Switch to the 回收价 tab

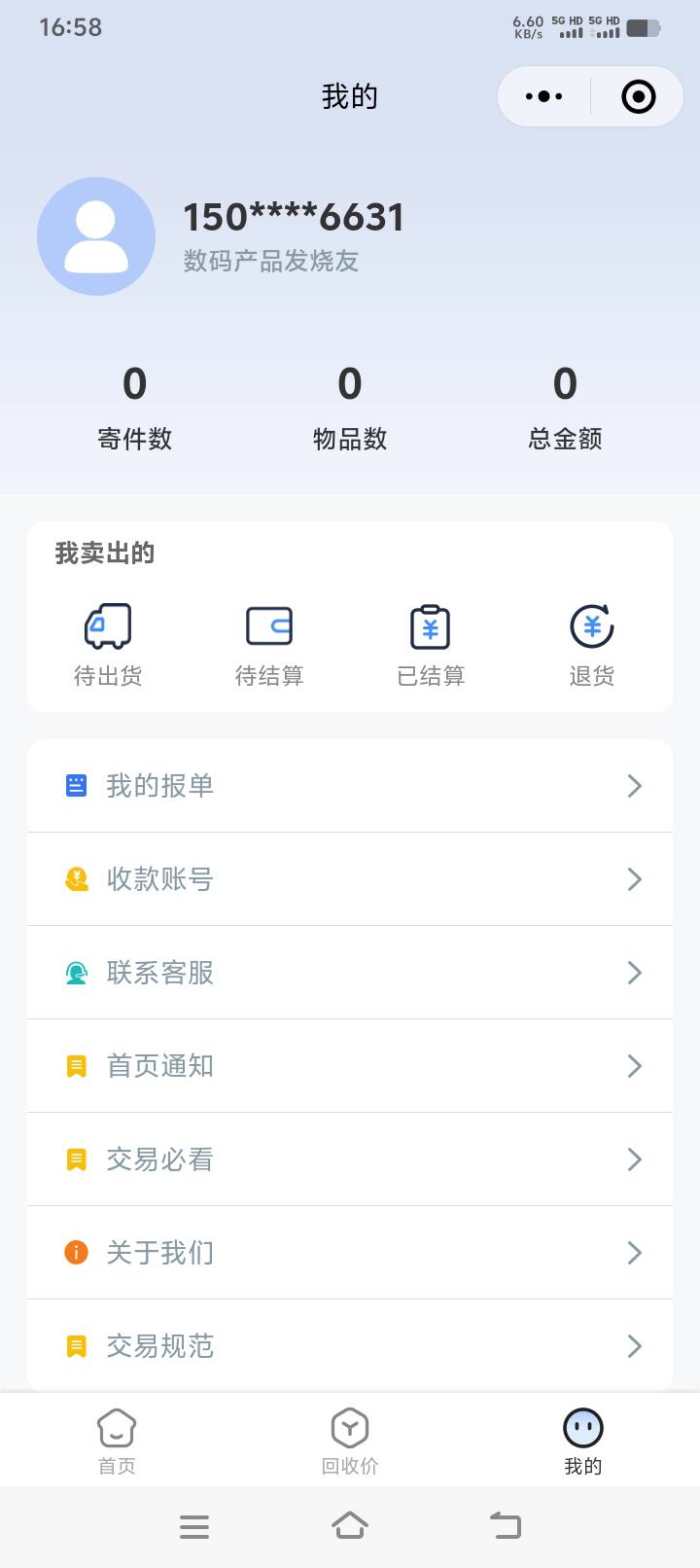(x=350, y=1442)
